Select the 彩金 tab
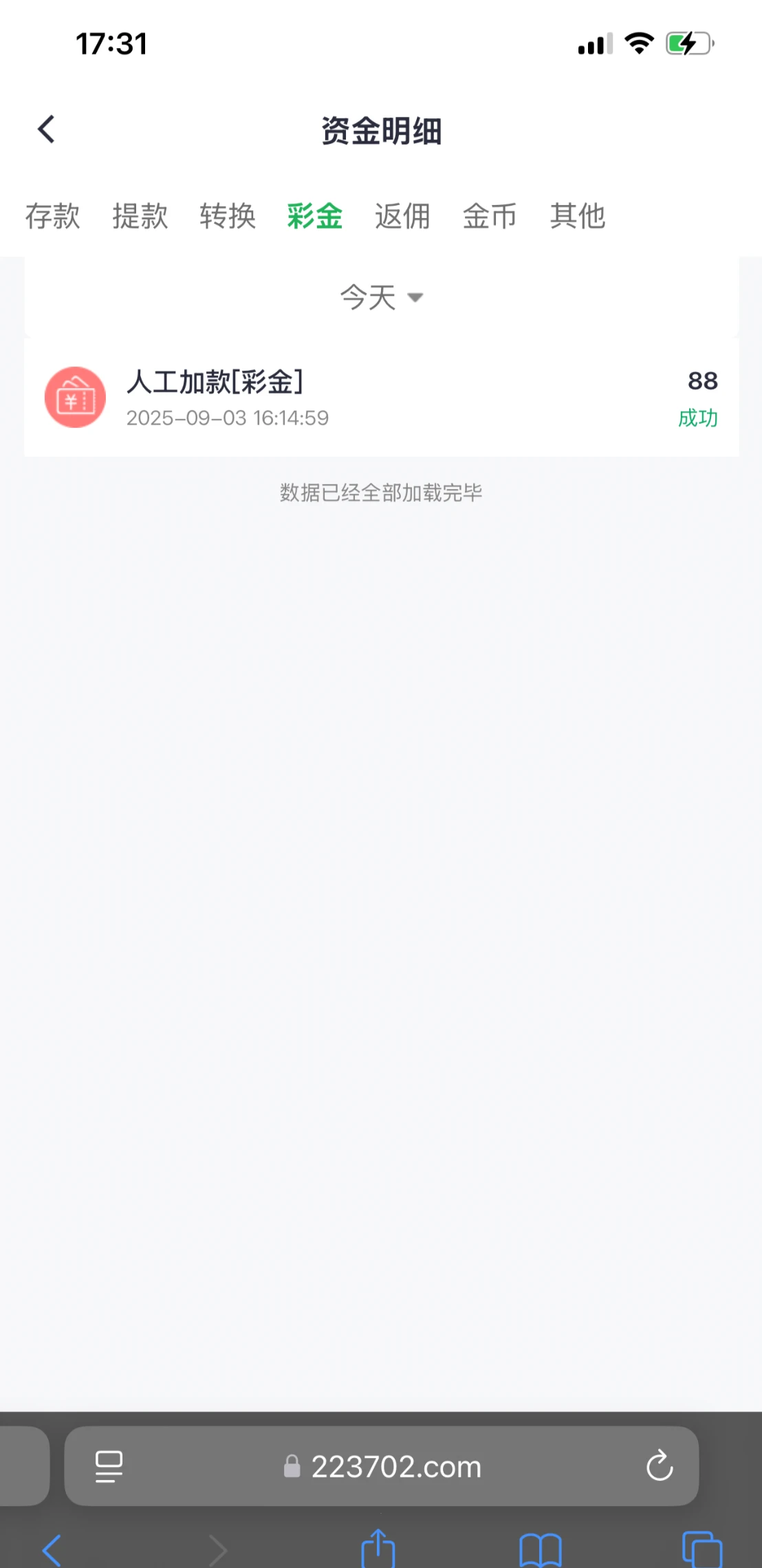Screen dimensions: 762x1568 click(x=315, y=216)
